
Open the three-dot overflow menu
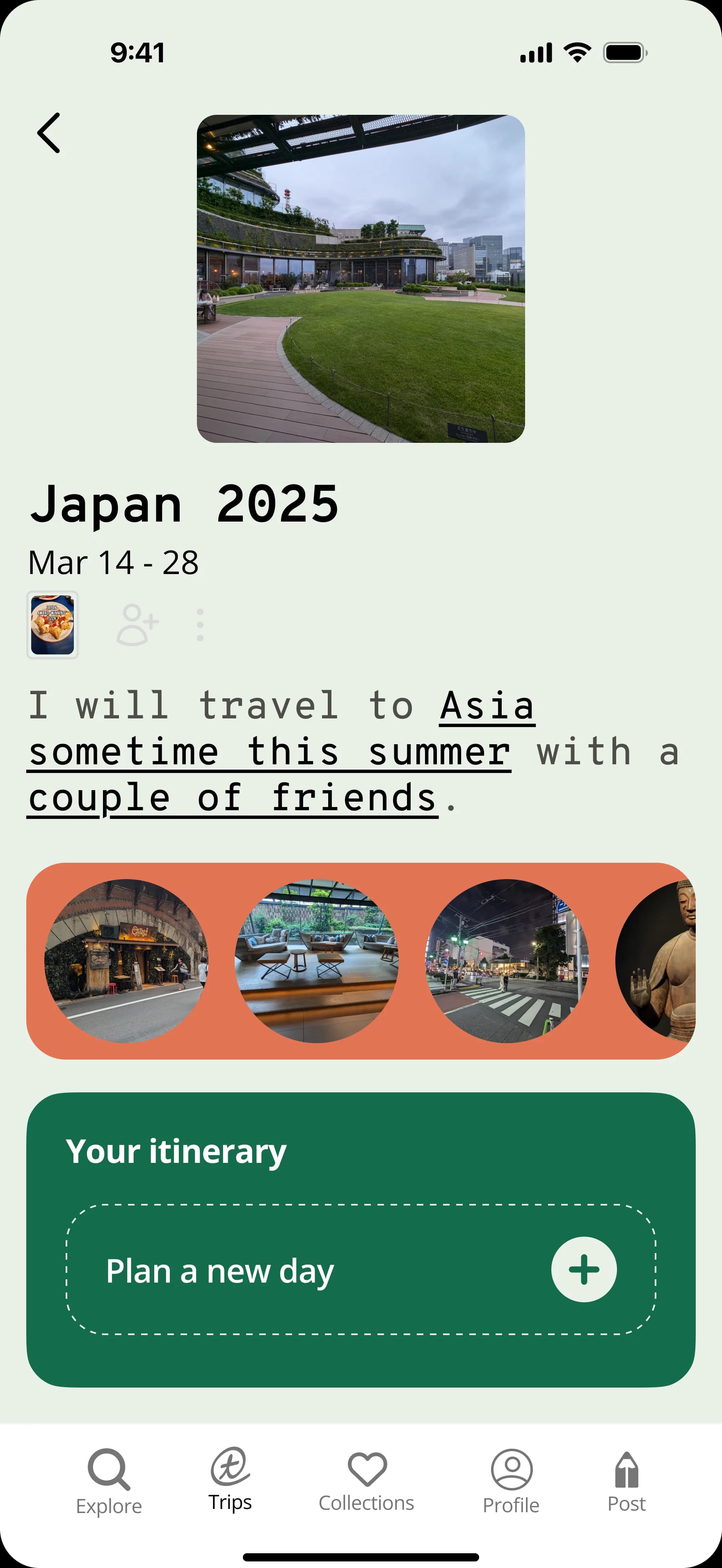point(200,624)
